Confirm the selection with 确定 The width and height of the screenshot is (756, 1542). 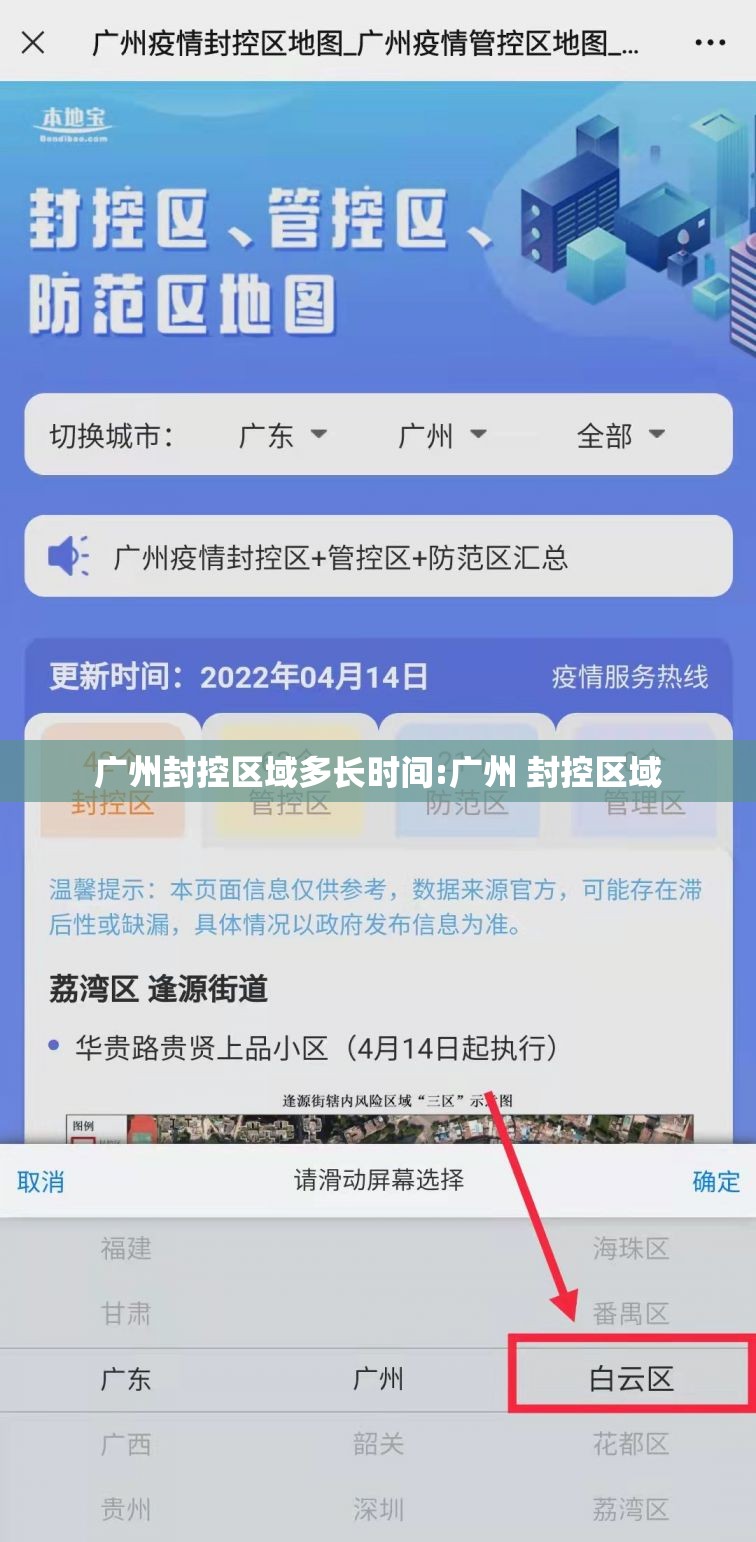tap(716, 1181)
